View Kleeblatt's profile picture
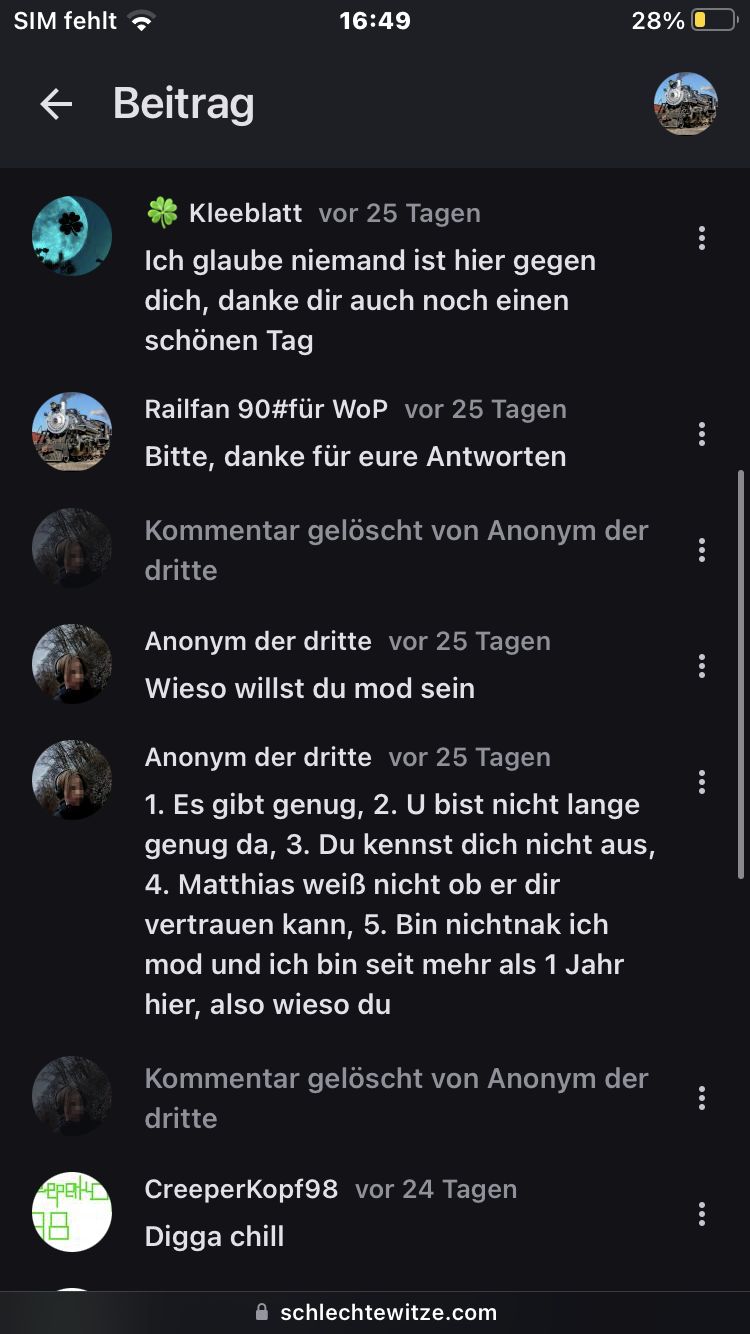 click(x=72, y=236)
